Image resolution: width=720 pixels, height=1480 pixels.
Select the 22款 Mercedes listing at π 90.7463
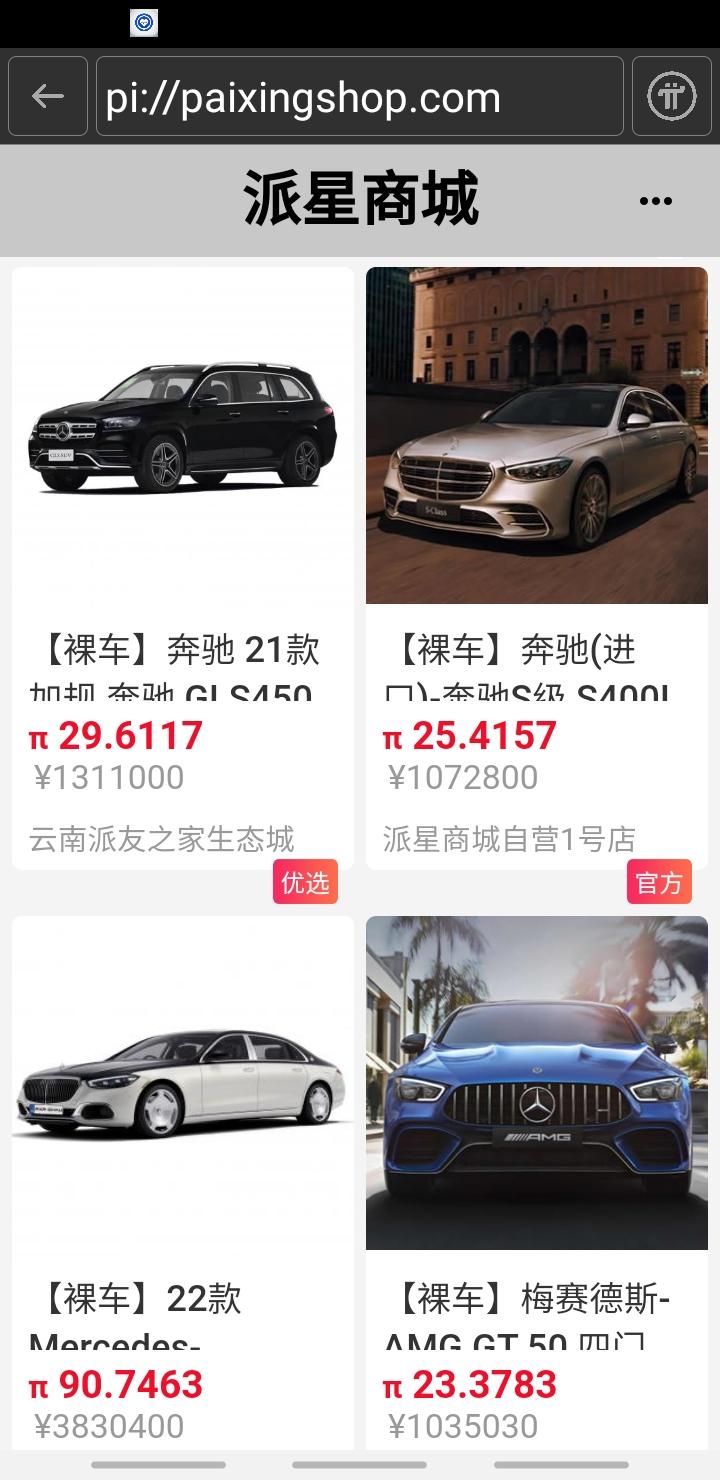click(183, 1180)
